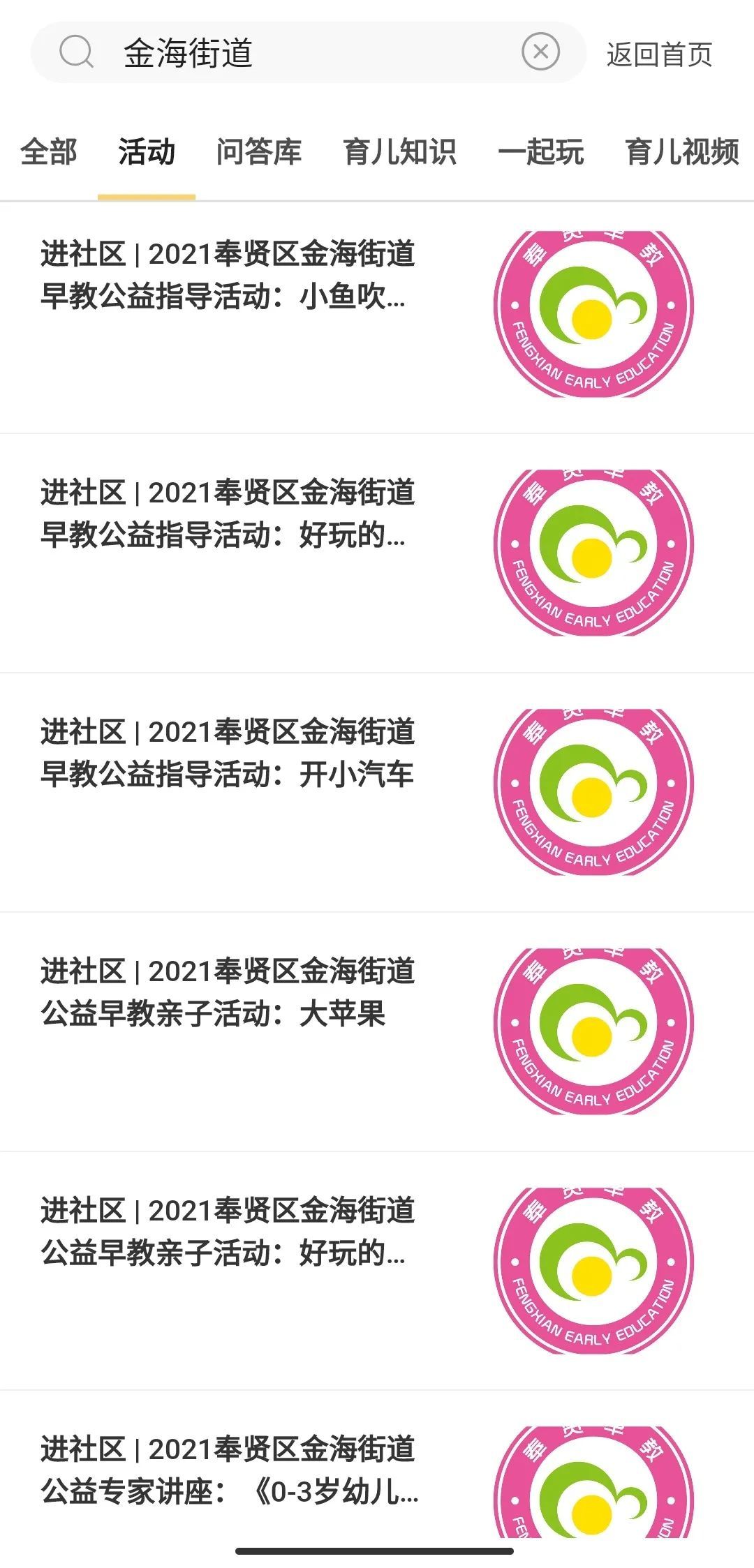This screenshot has height=1568, width=754.
Task: Open the 早教公益指导活动：小鱼吹… result
Action: [228, 275]
